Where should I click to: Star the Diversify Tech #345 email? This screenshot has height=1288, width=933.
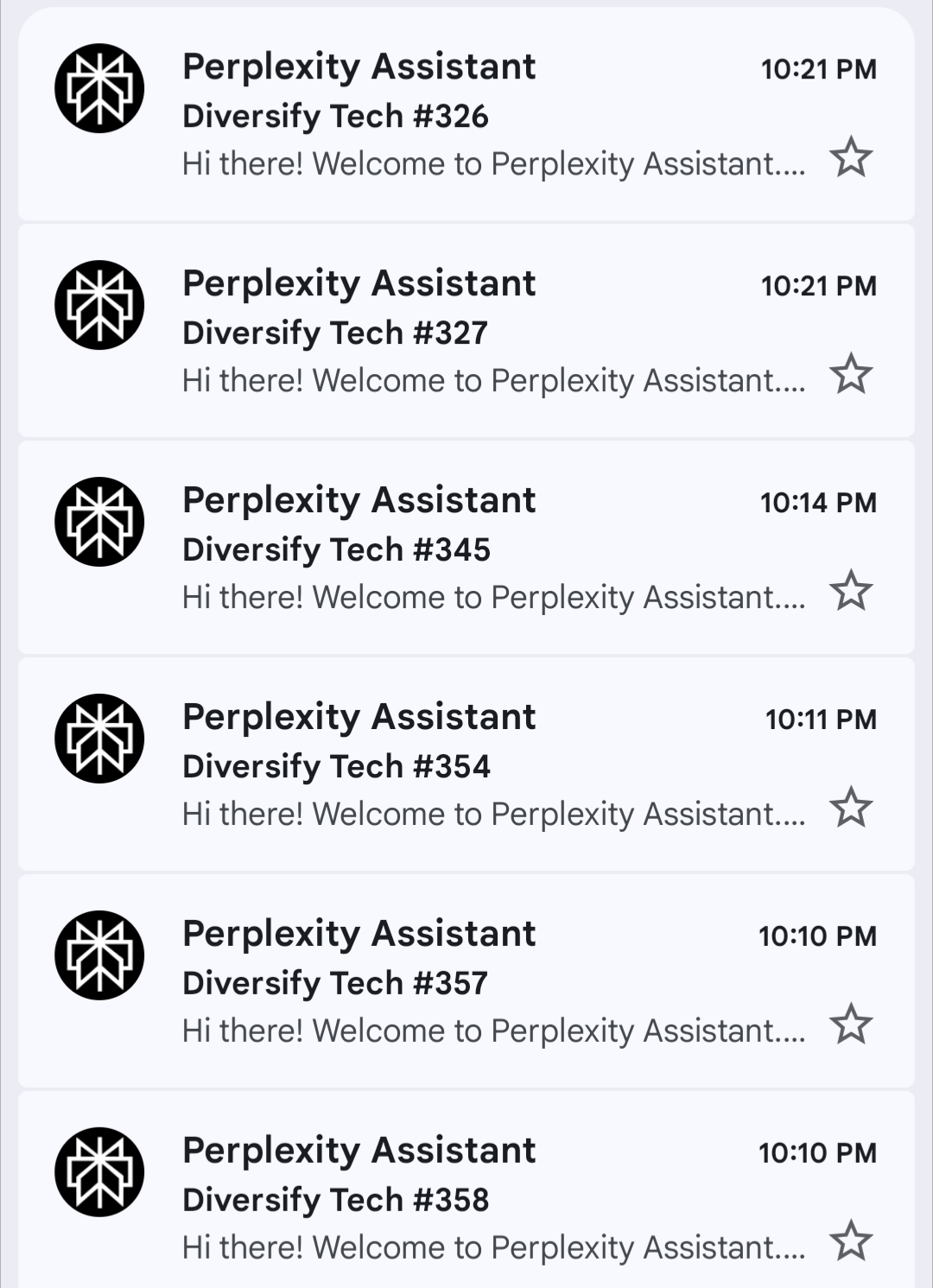[x=851, y=591]
